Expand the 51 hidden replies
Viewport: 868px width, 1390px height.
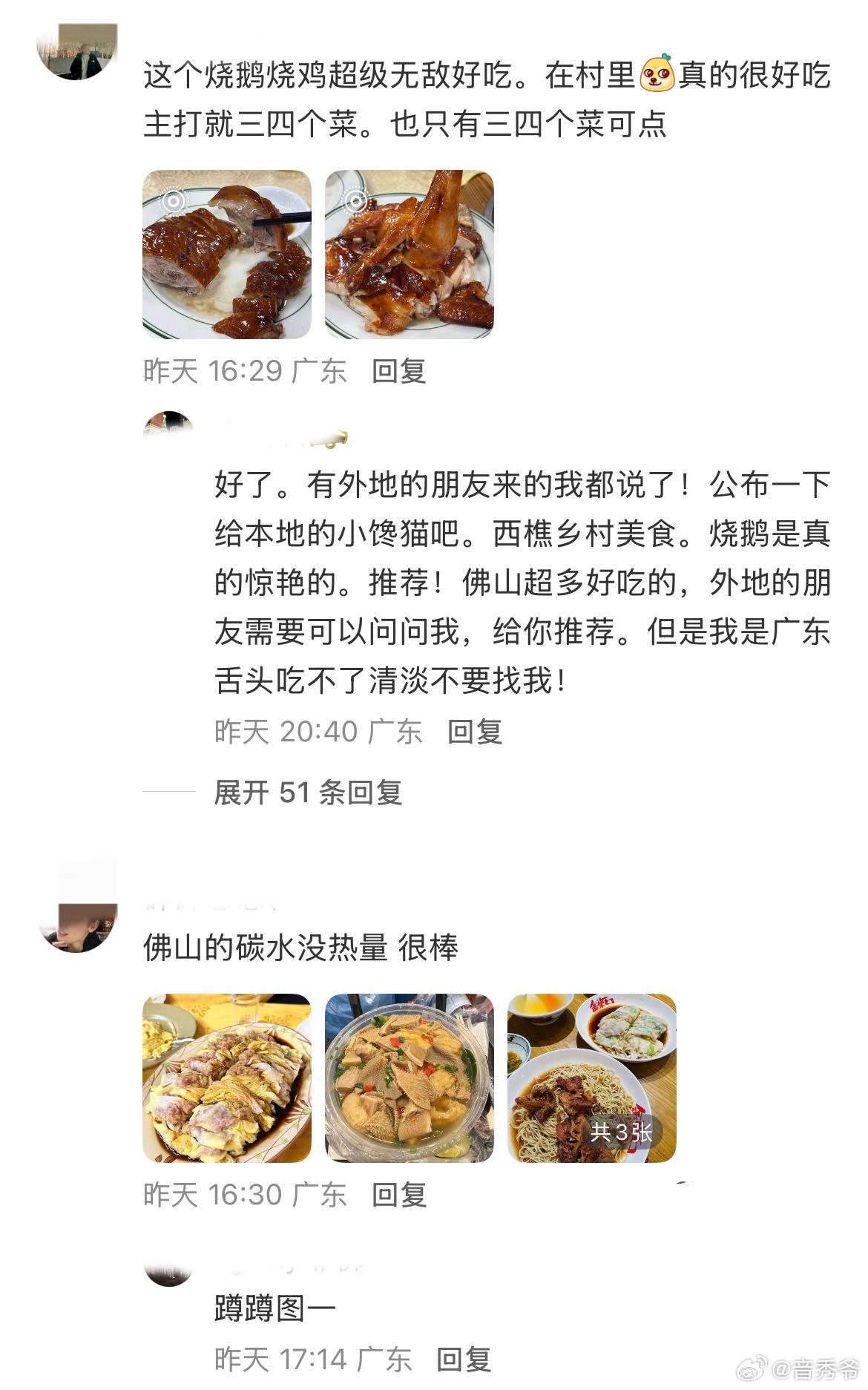pos(308,793)
